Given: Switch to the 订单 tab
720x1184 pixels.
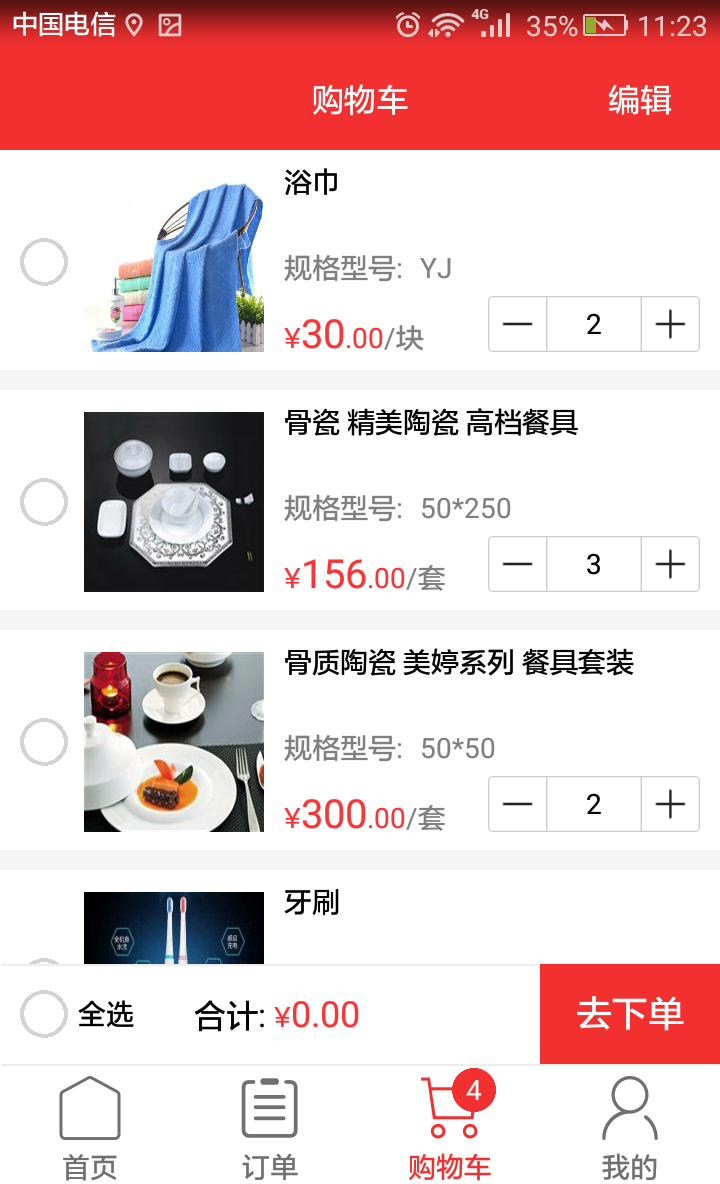Looking at the screenshot, I should tap(270, 1126).
